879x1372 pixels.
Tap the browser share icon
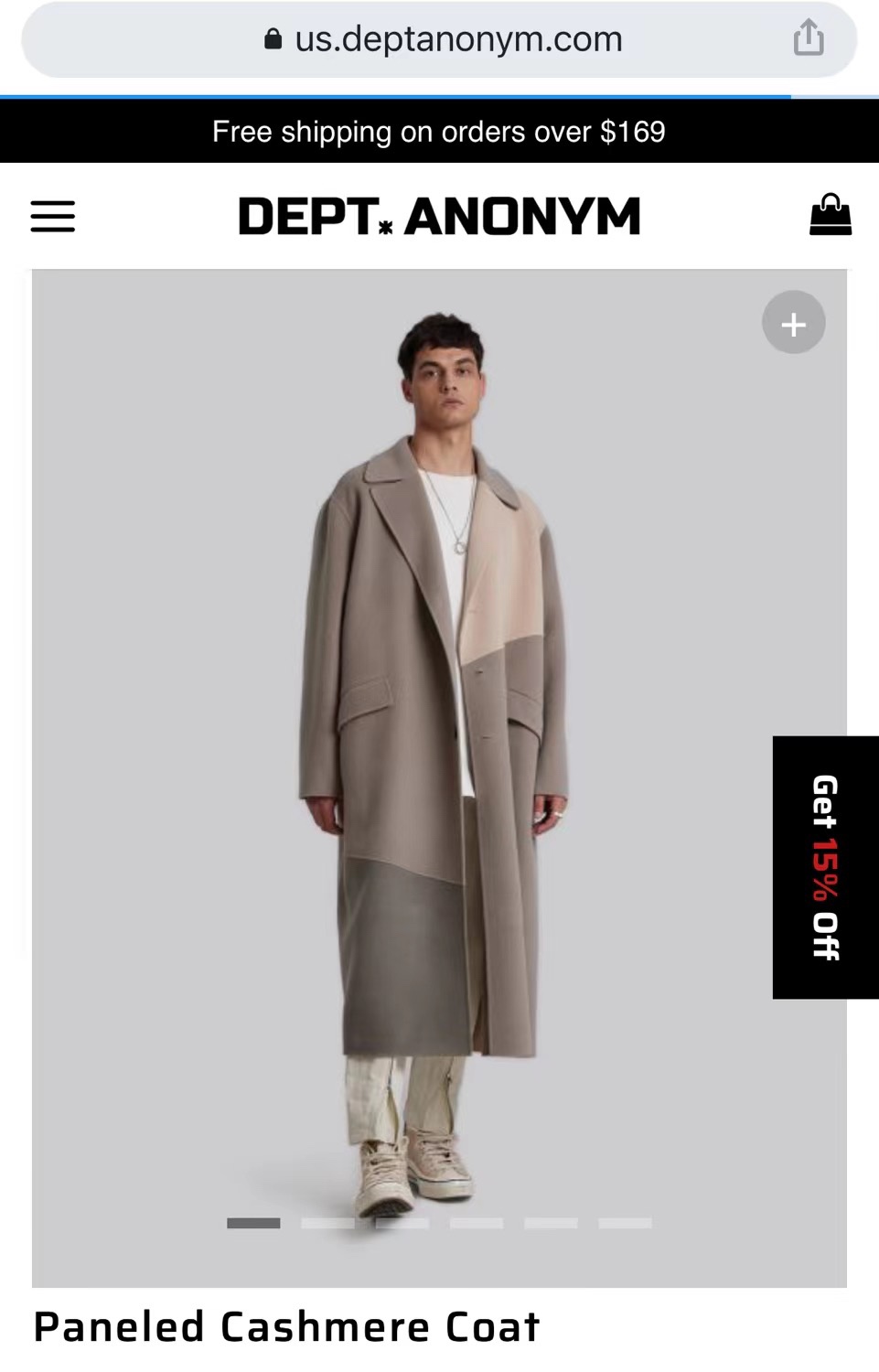(x=808, y=38)
